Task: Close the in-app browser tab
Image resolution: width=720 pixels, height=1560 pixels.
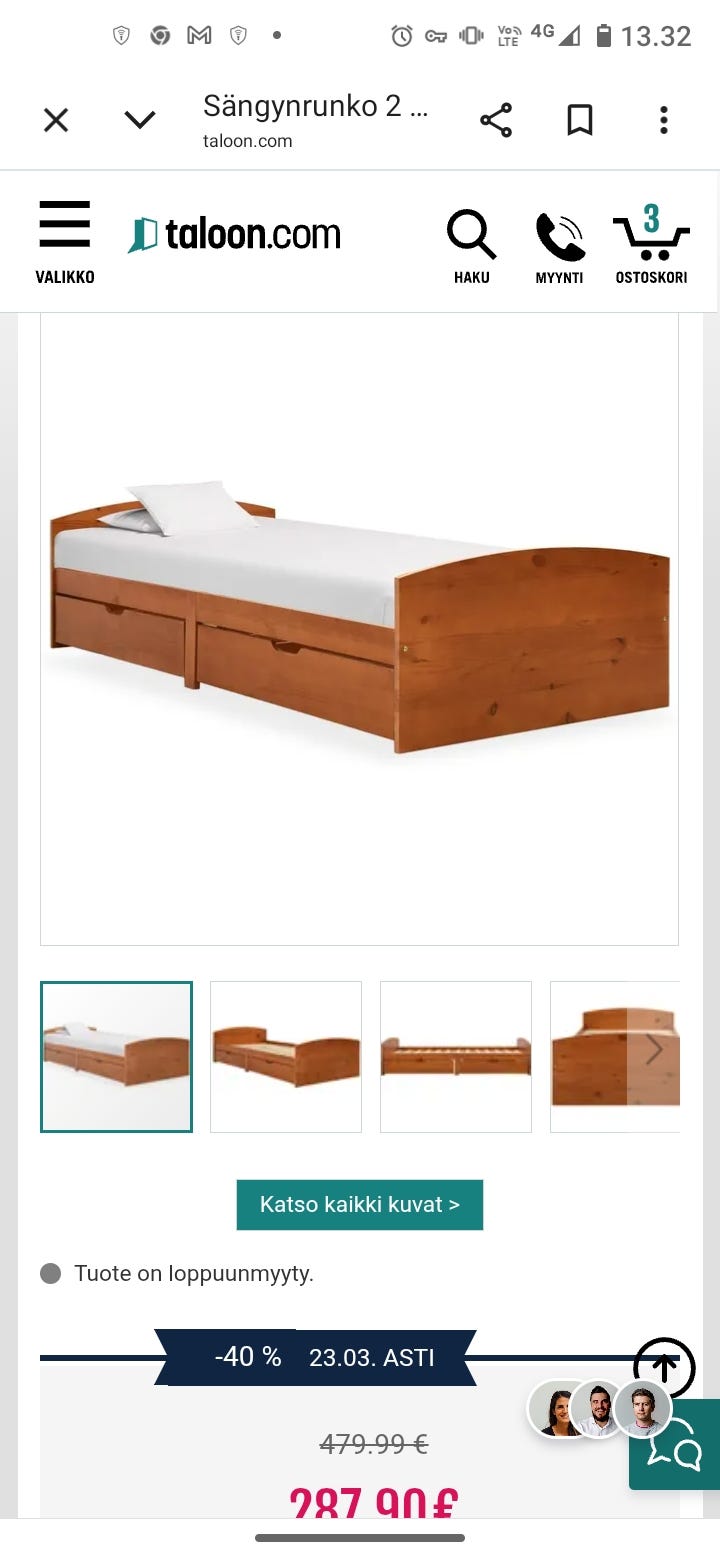Action: point(56,121)
